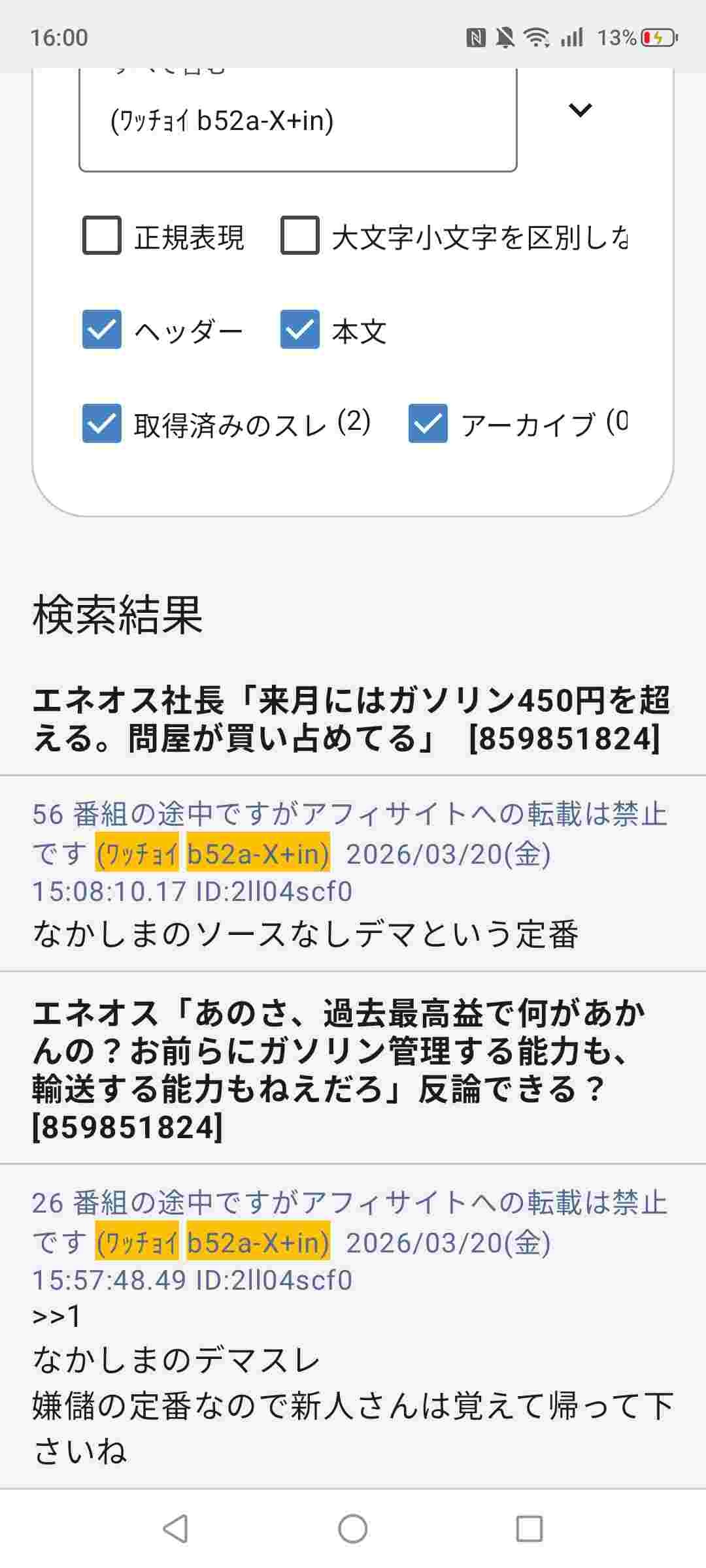Uncheck the ヘッダー checkbox

click(102, 329)
